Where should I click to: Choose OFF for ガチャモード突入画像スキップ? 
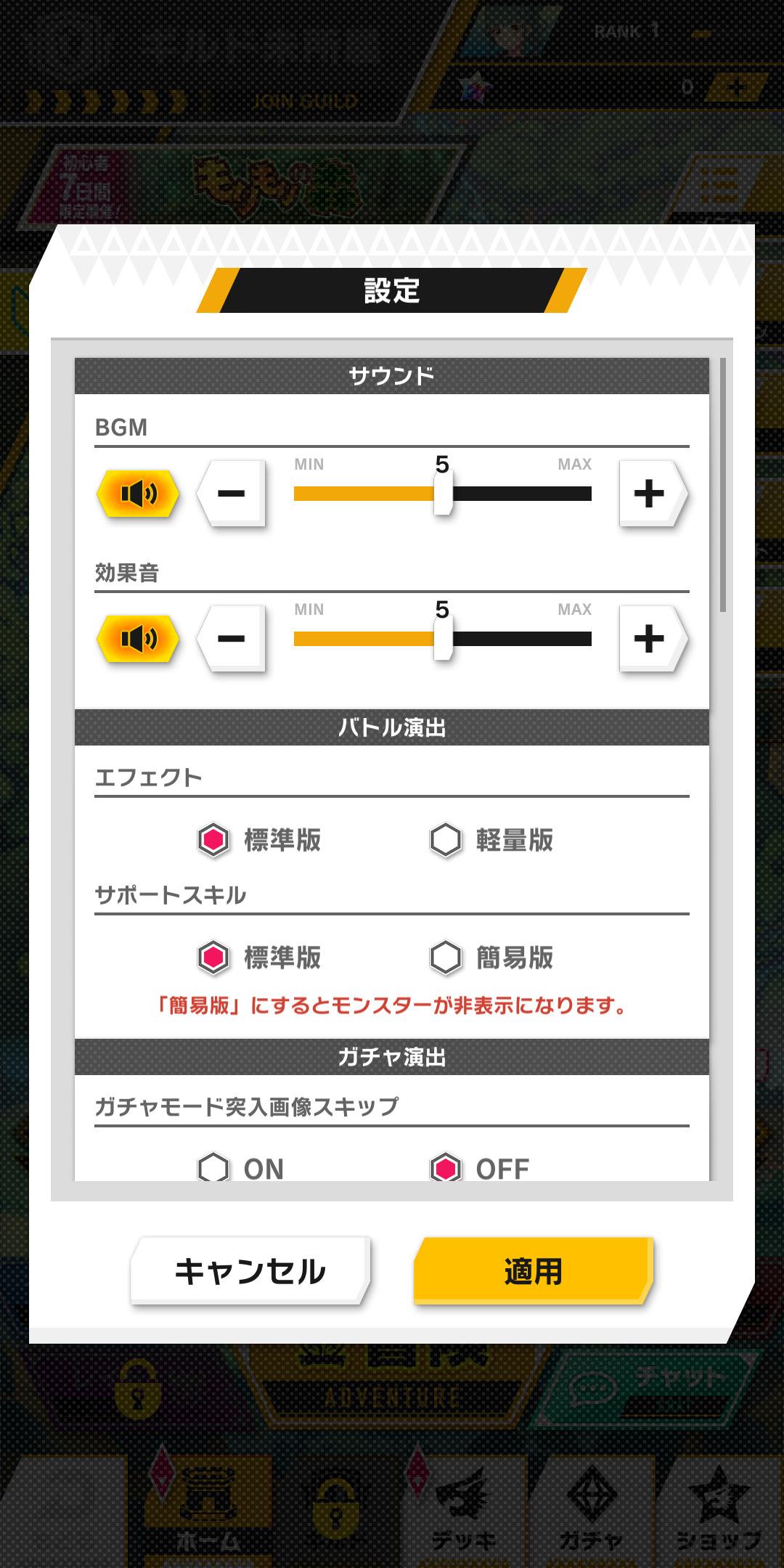pos(446,1167)
